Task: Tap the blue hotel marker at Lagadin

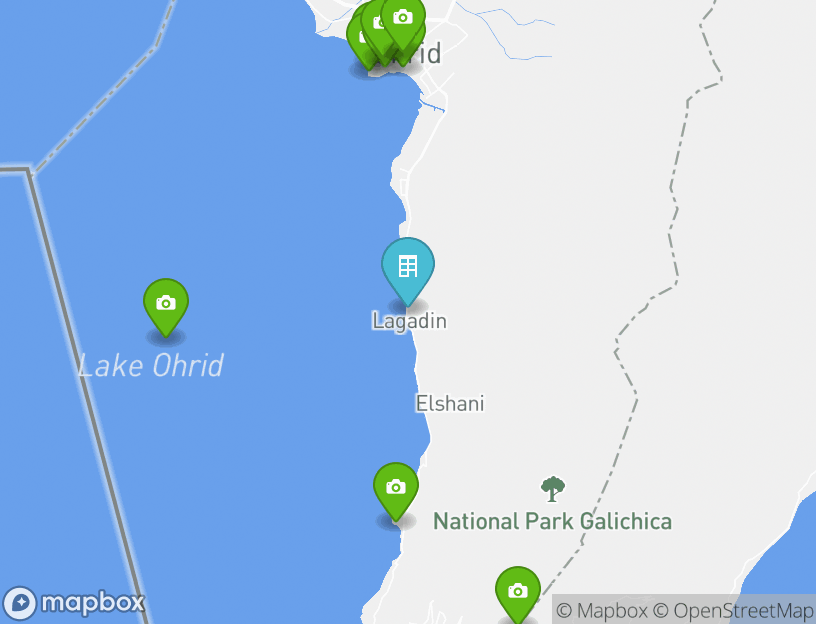Action: pyautogui.click(x=407, y=267)
